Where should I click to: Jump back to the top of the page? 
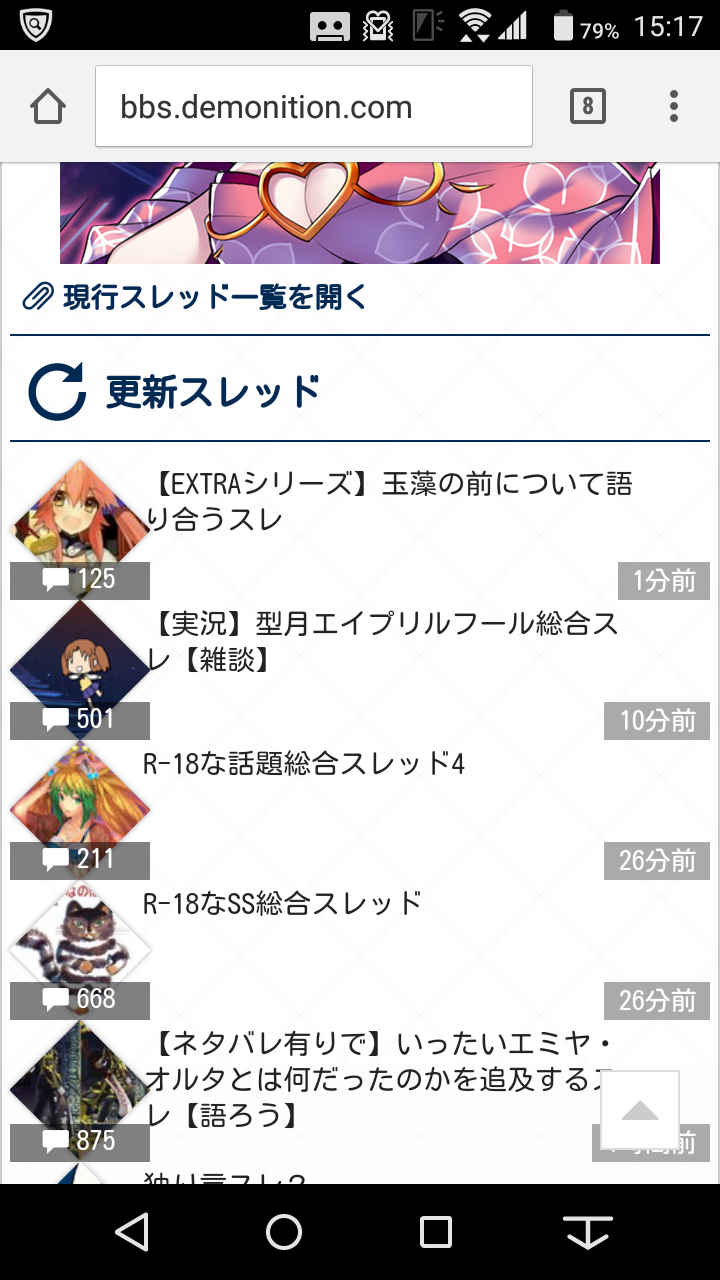click(640, 1110)
